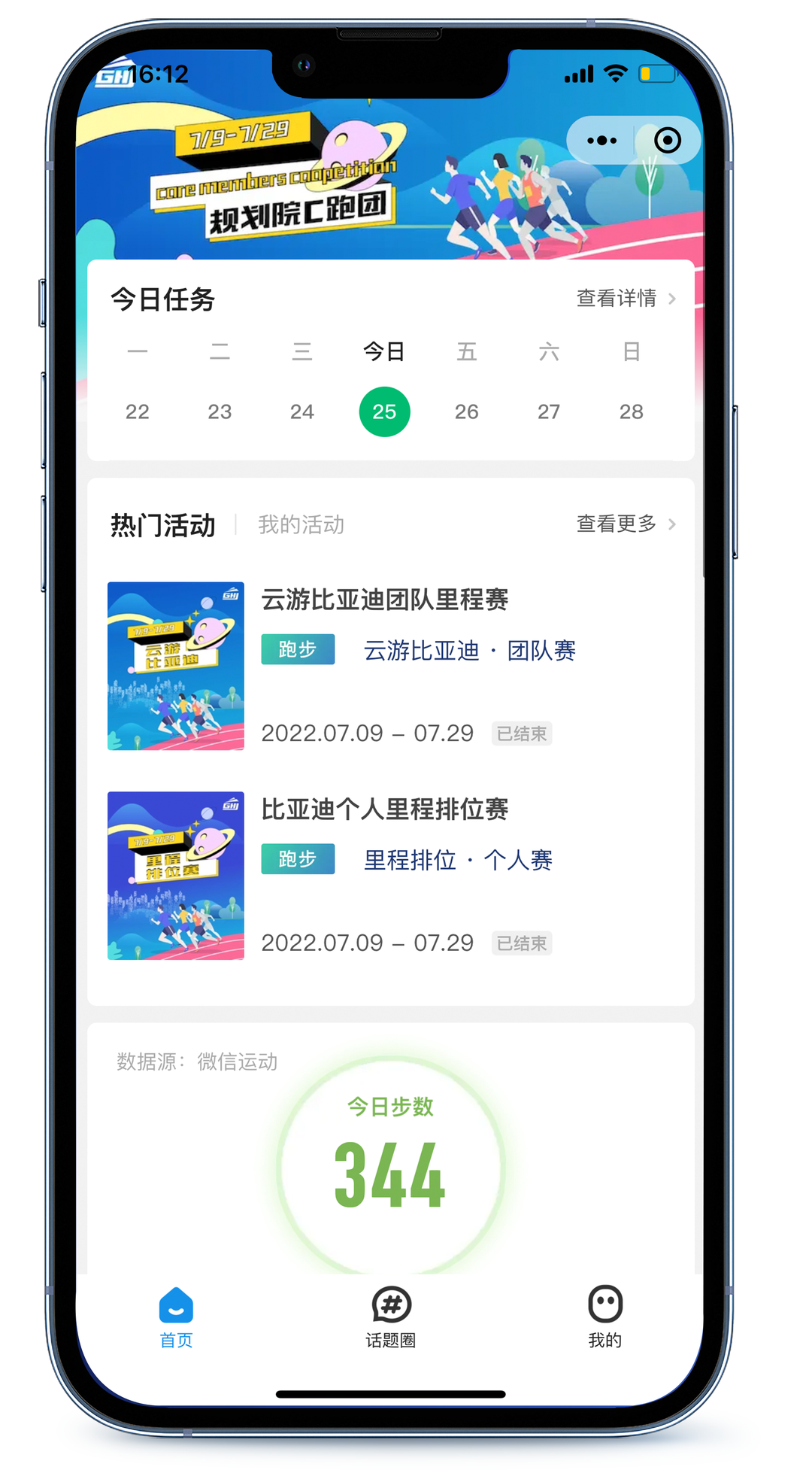Switch to the 话题圈 tab
This screenshot has width=812, height=1470.
[x=391, y=1317]
